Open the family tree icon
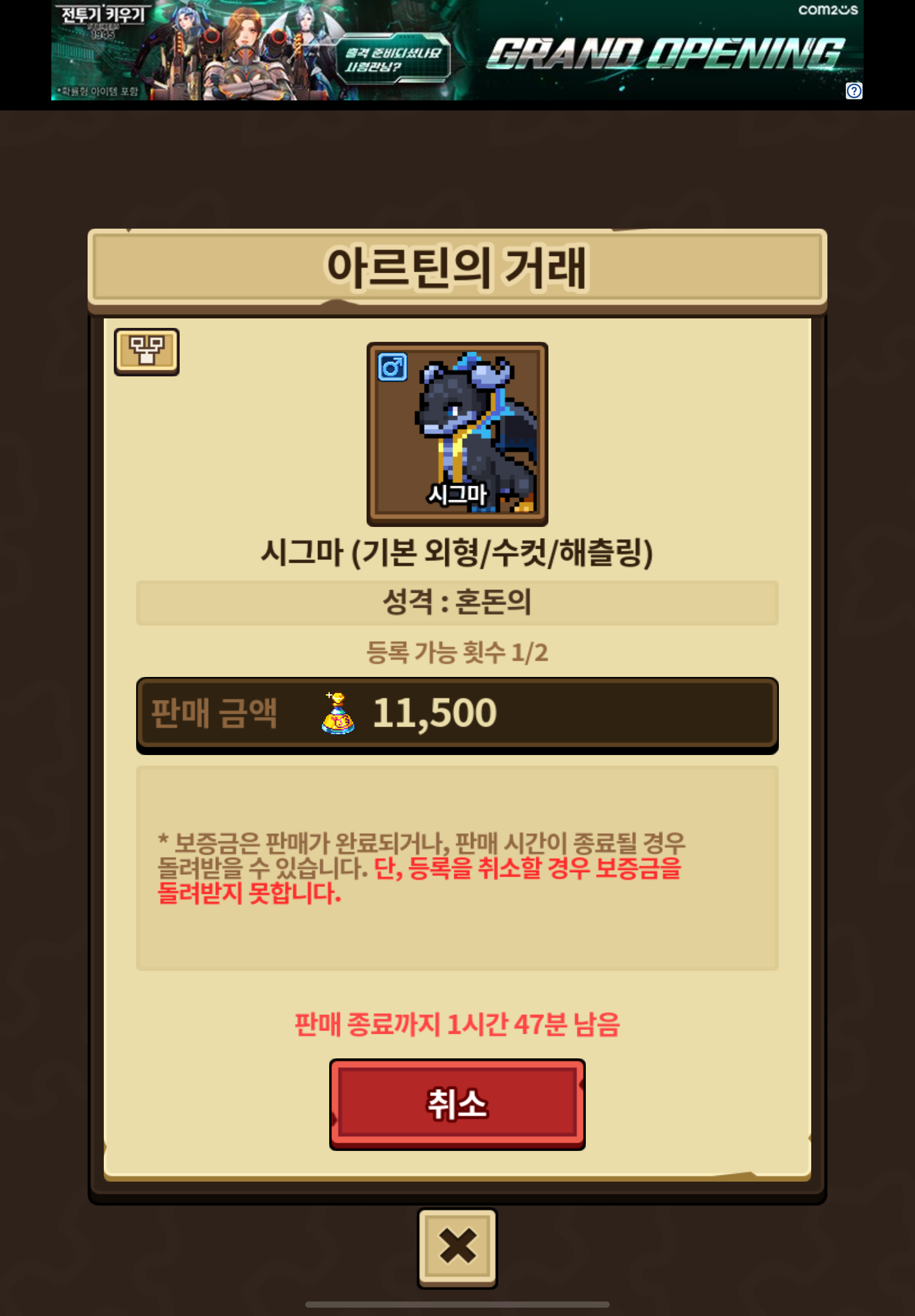The image size is (915, 1316). (x=147, y=351)
